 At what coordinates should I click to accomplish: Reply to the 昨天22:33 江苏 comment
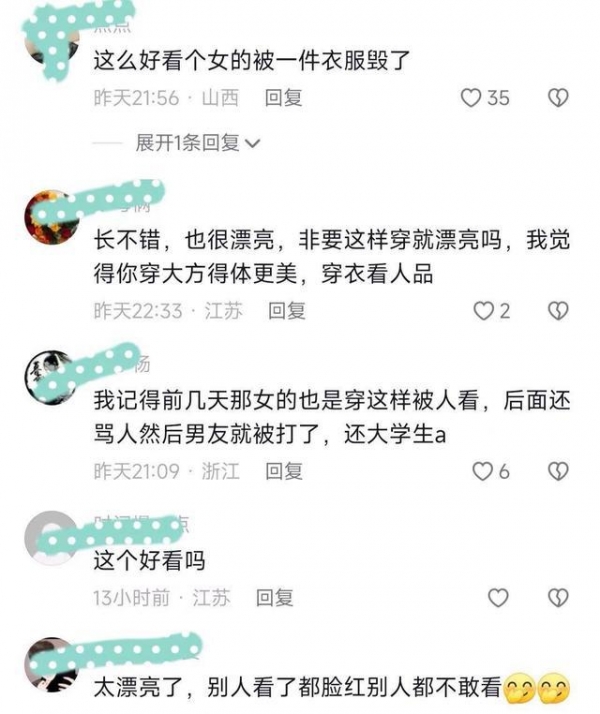[286, 311]
